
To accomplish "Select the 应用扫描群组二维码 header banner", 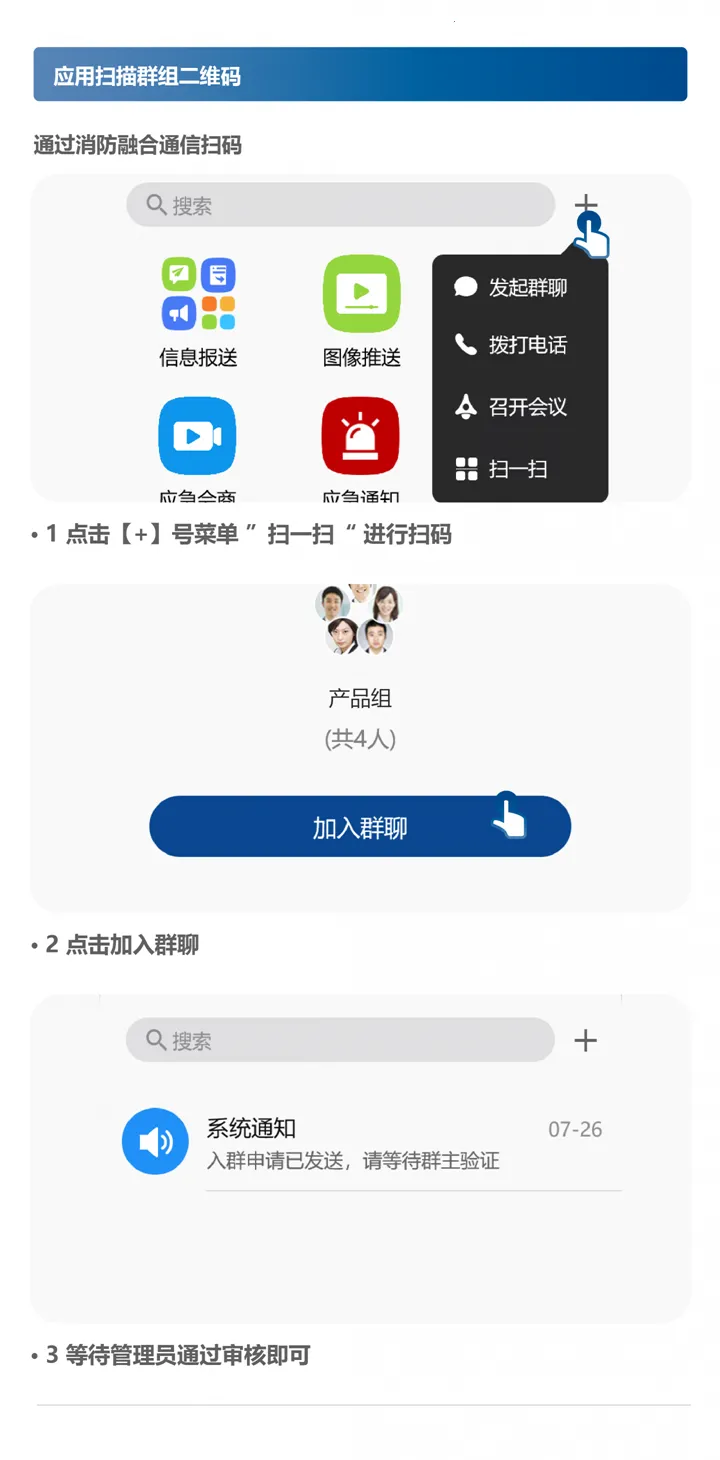I will pyautogui.click(x=360, y=74).
